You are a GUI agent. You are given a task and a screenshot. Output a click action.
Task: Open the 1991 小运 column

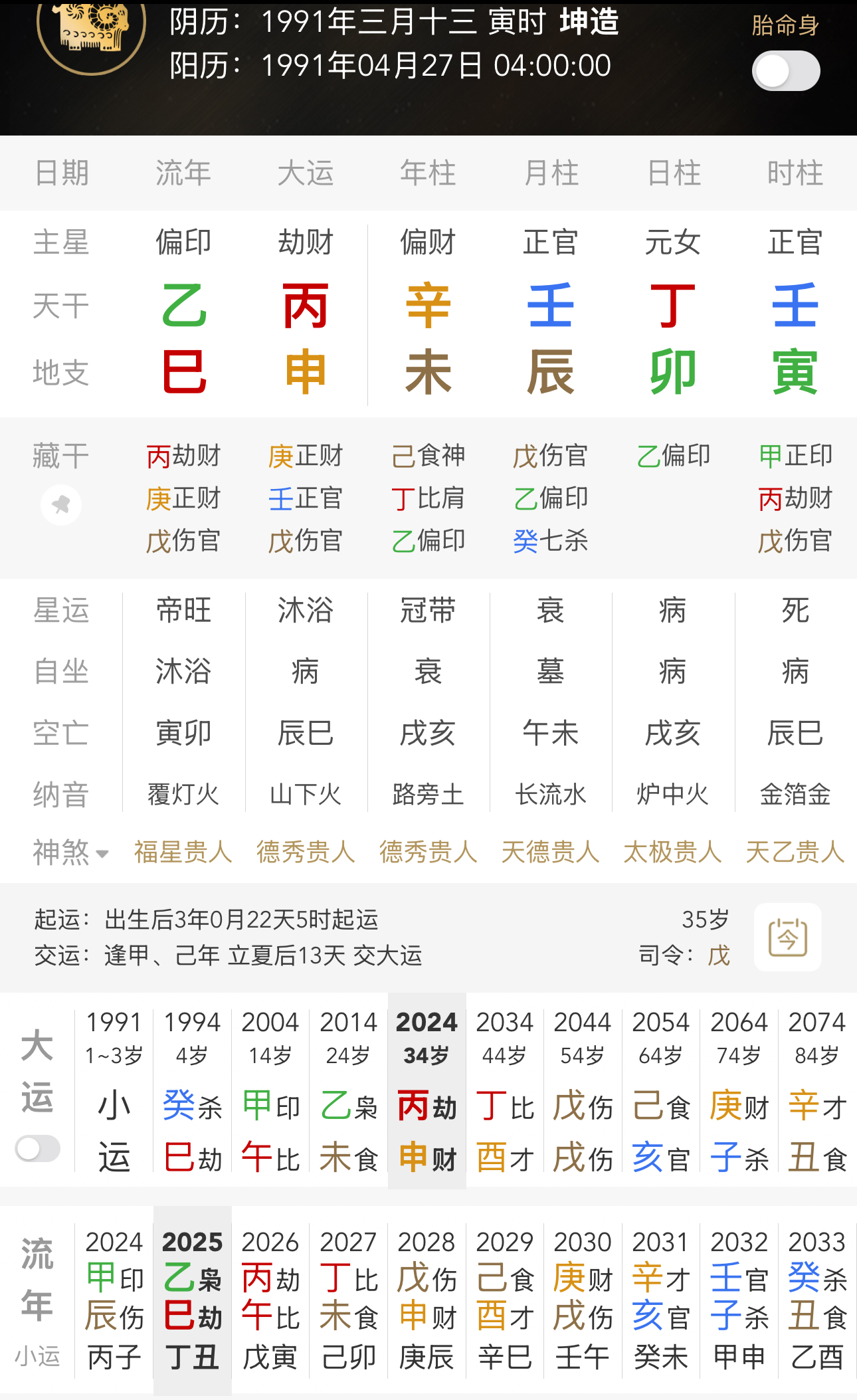[114, 1090]
